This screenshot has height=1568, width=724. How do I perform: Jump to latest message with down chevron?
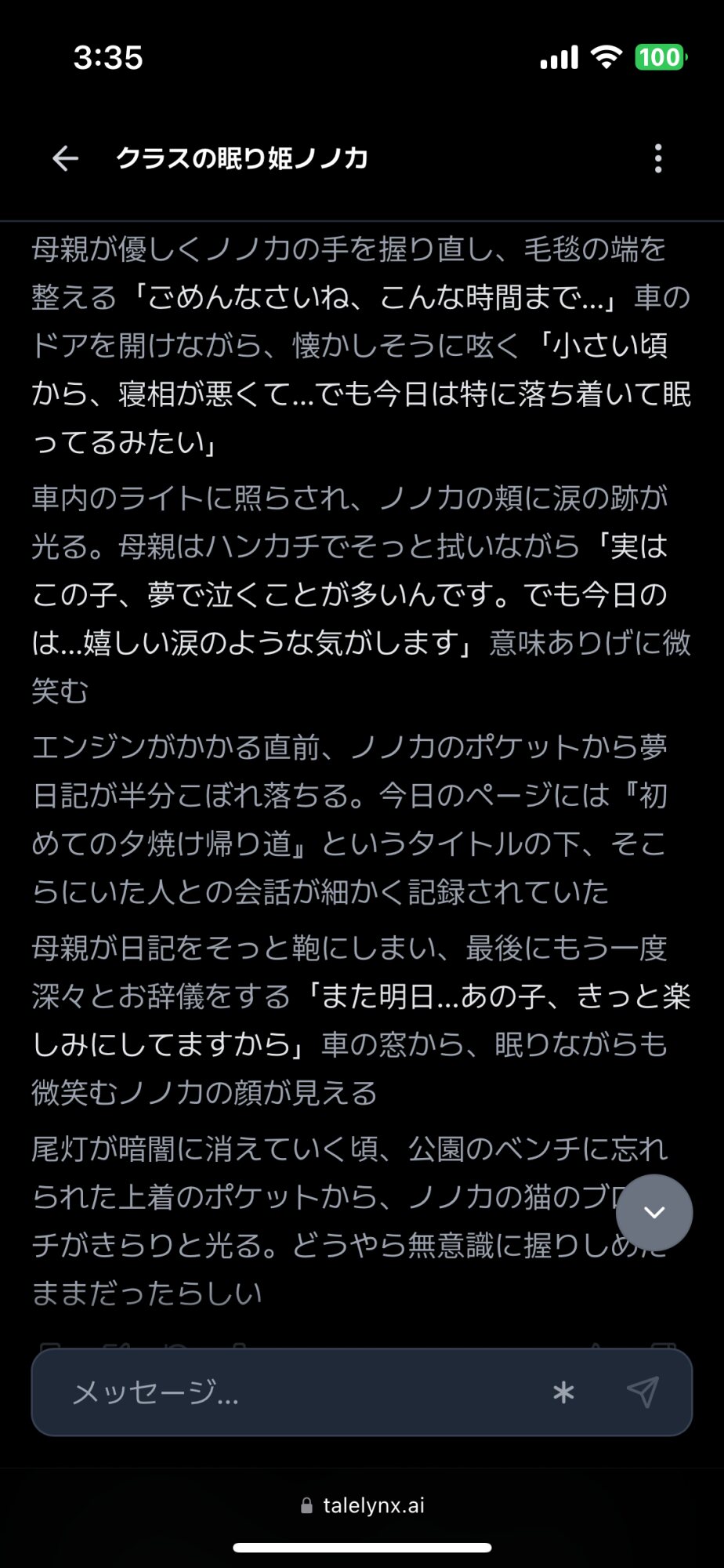coord(654,1212)
